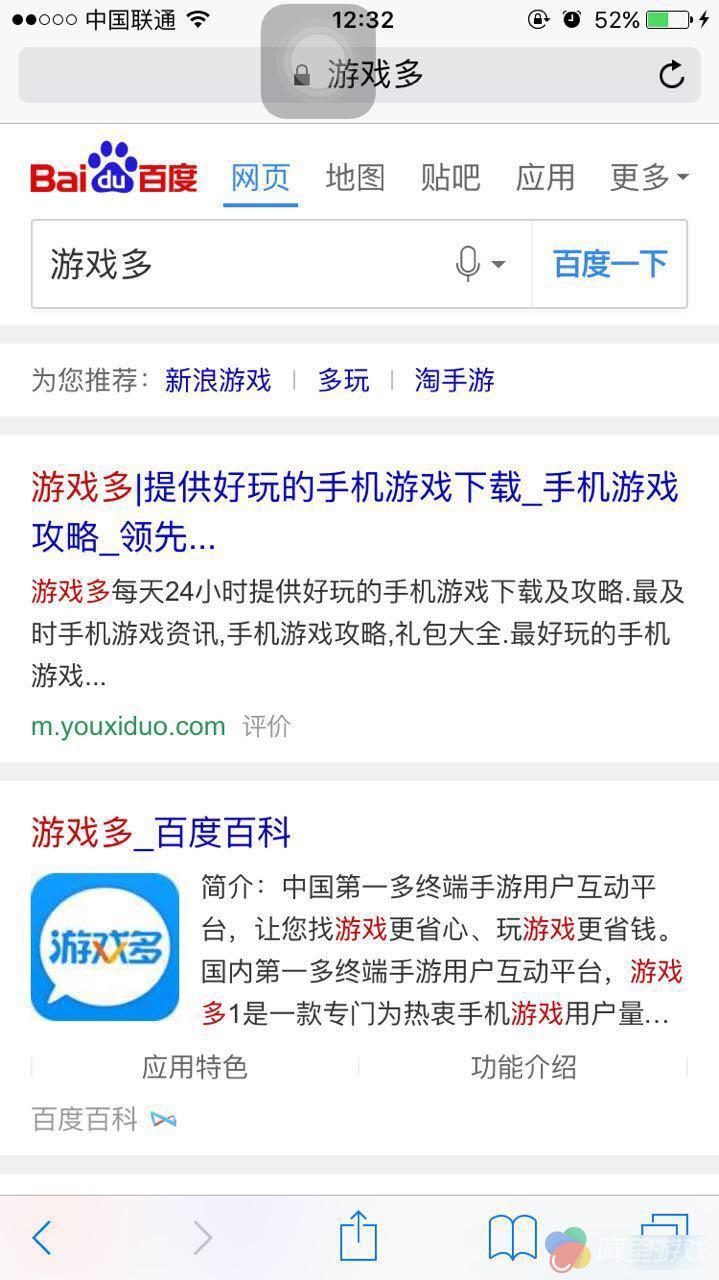Open the suggested search 多玩
The height and width of the screenshot is (1280, 719).
coord(343,380)
